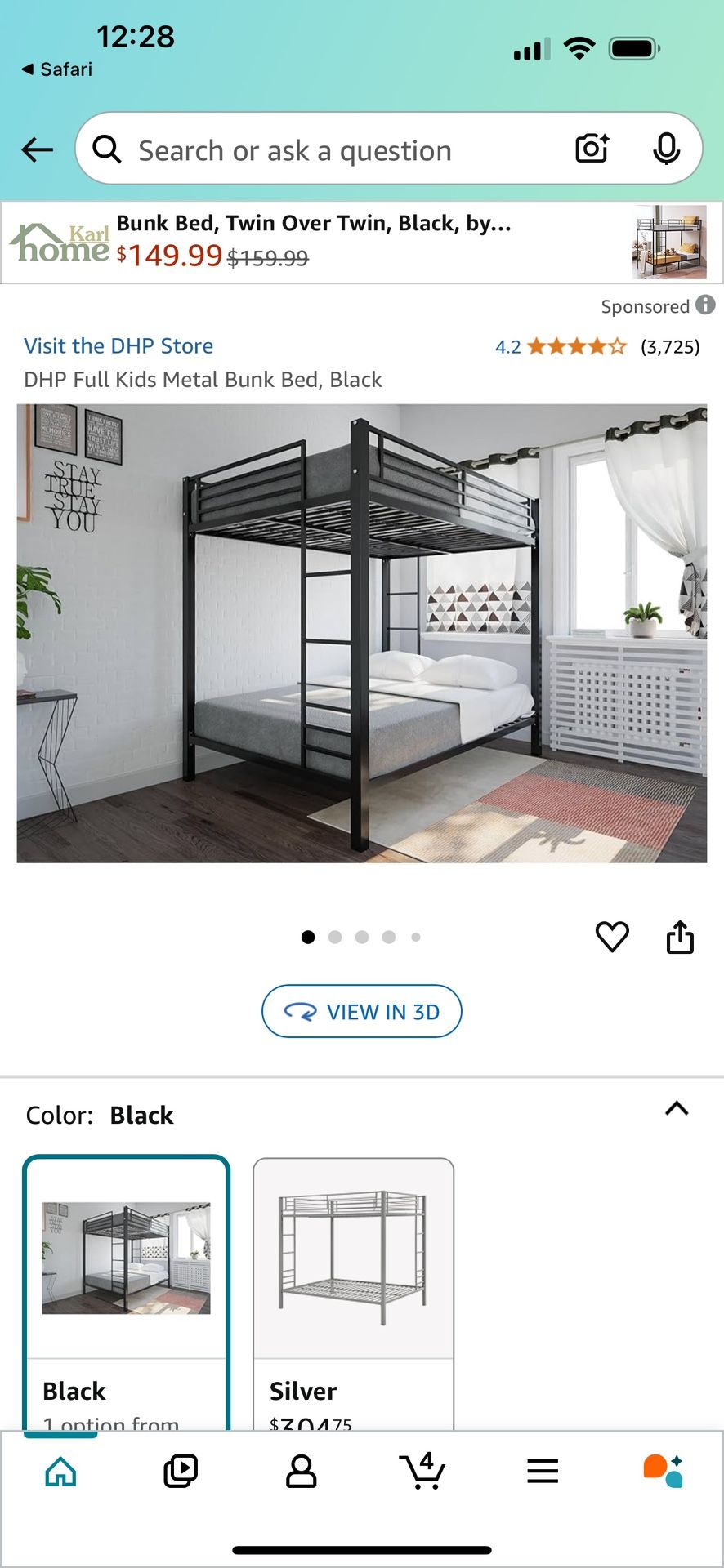724x1568 pixels.
Task: Visit the DHP Store link
Action: click(x=118, y=345)
